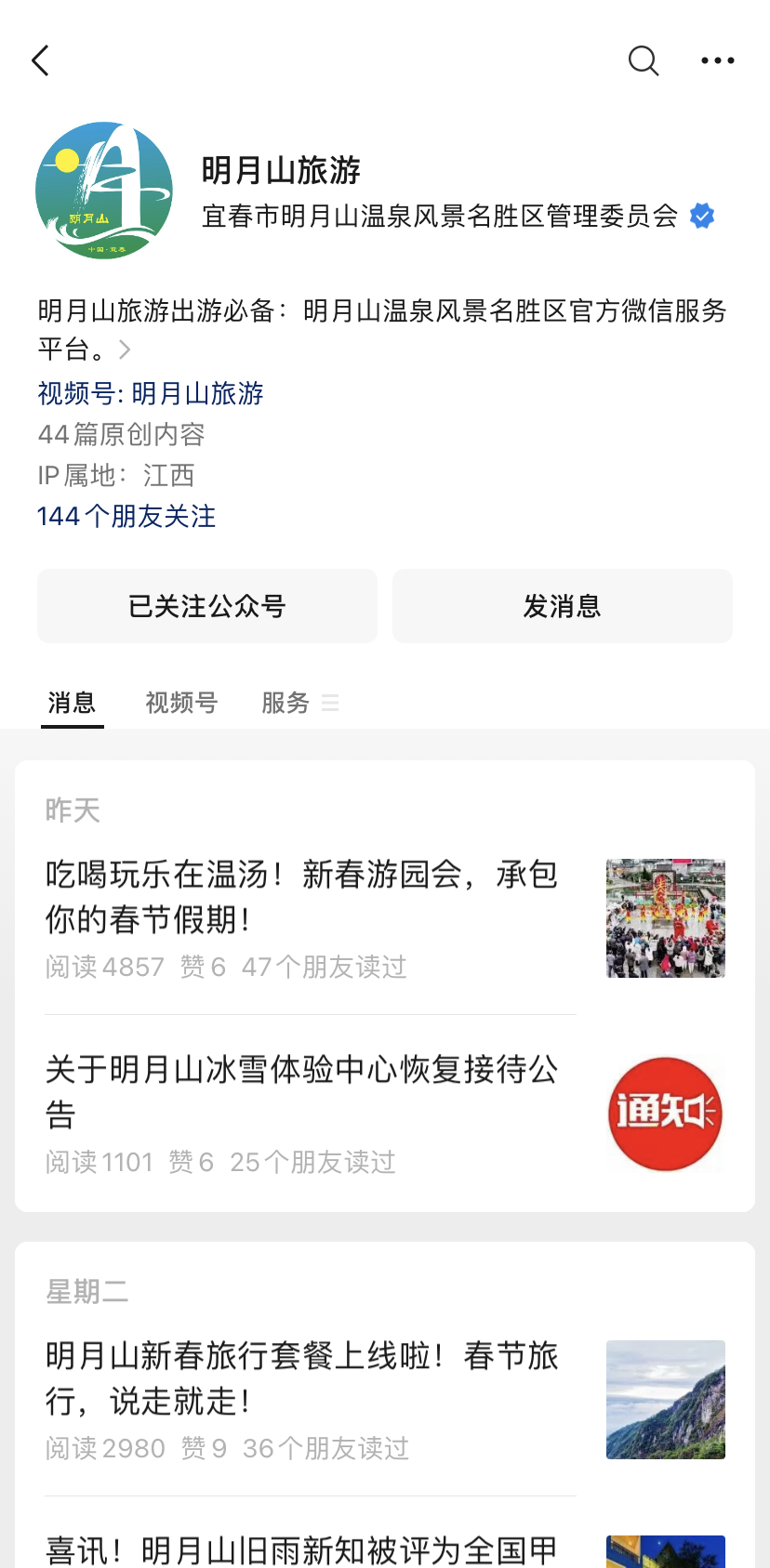Select the 消息 tab

(72, 704)
